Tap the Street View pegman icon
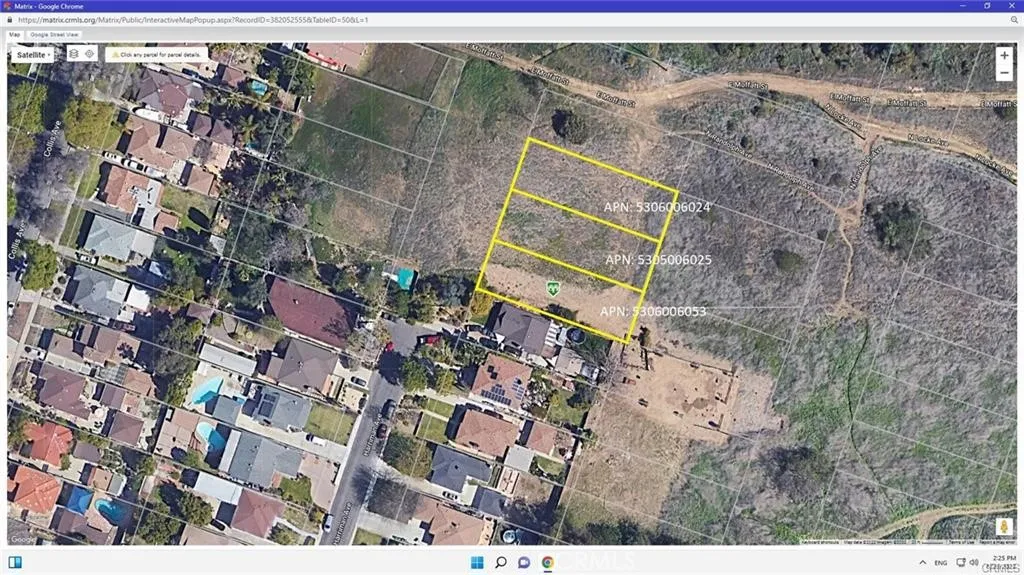The height and width of the screenshot is (575, 1024). point(1003,526)
